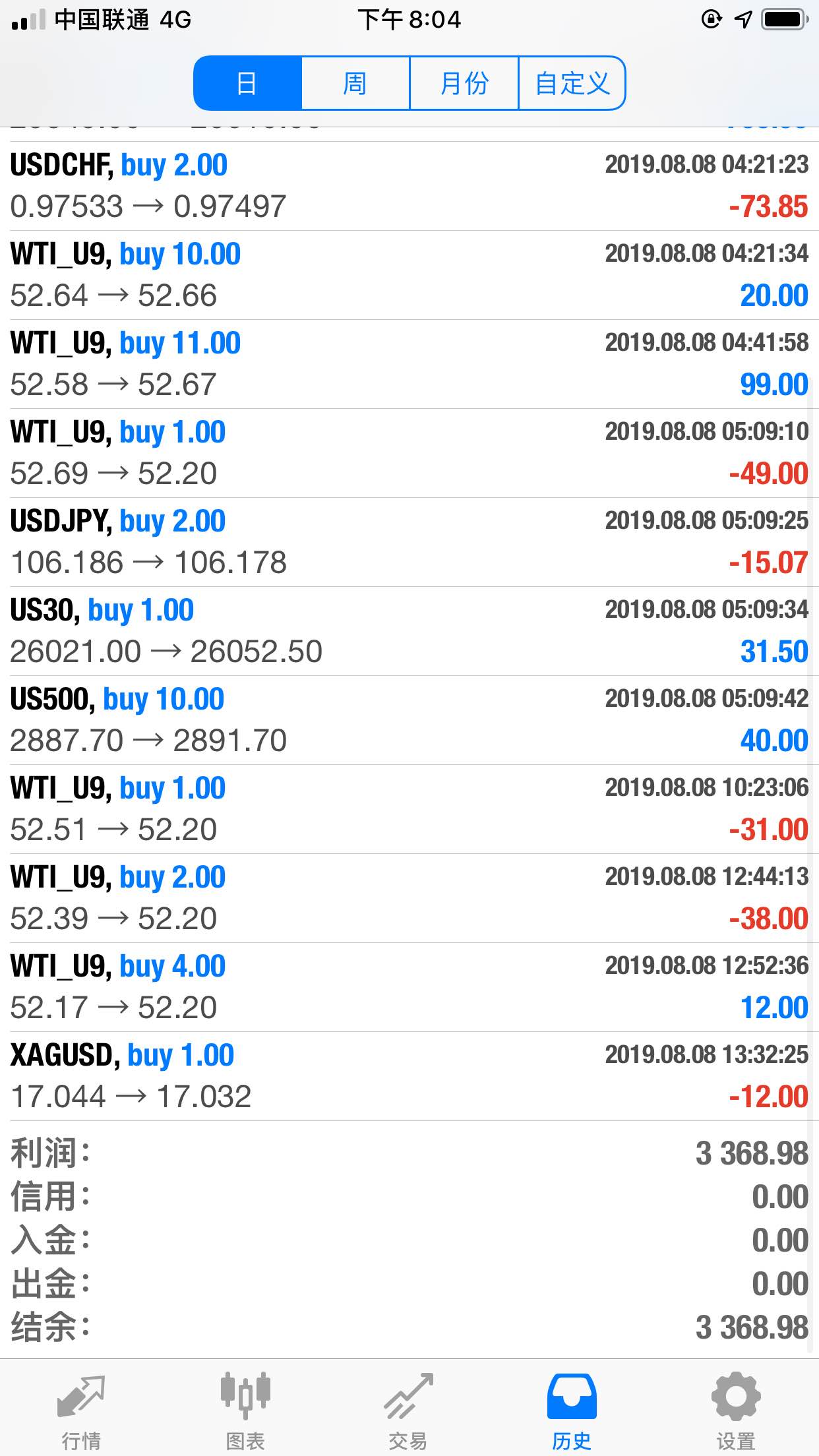Viewport: 819px width, 1456px height.
Task: Select the 日 (day) period segment
Action: click(x=247, y=83)
